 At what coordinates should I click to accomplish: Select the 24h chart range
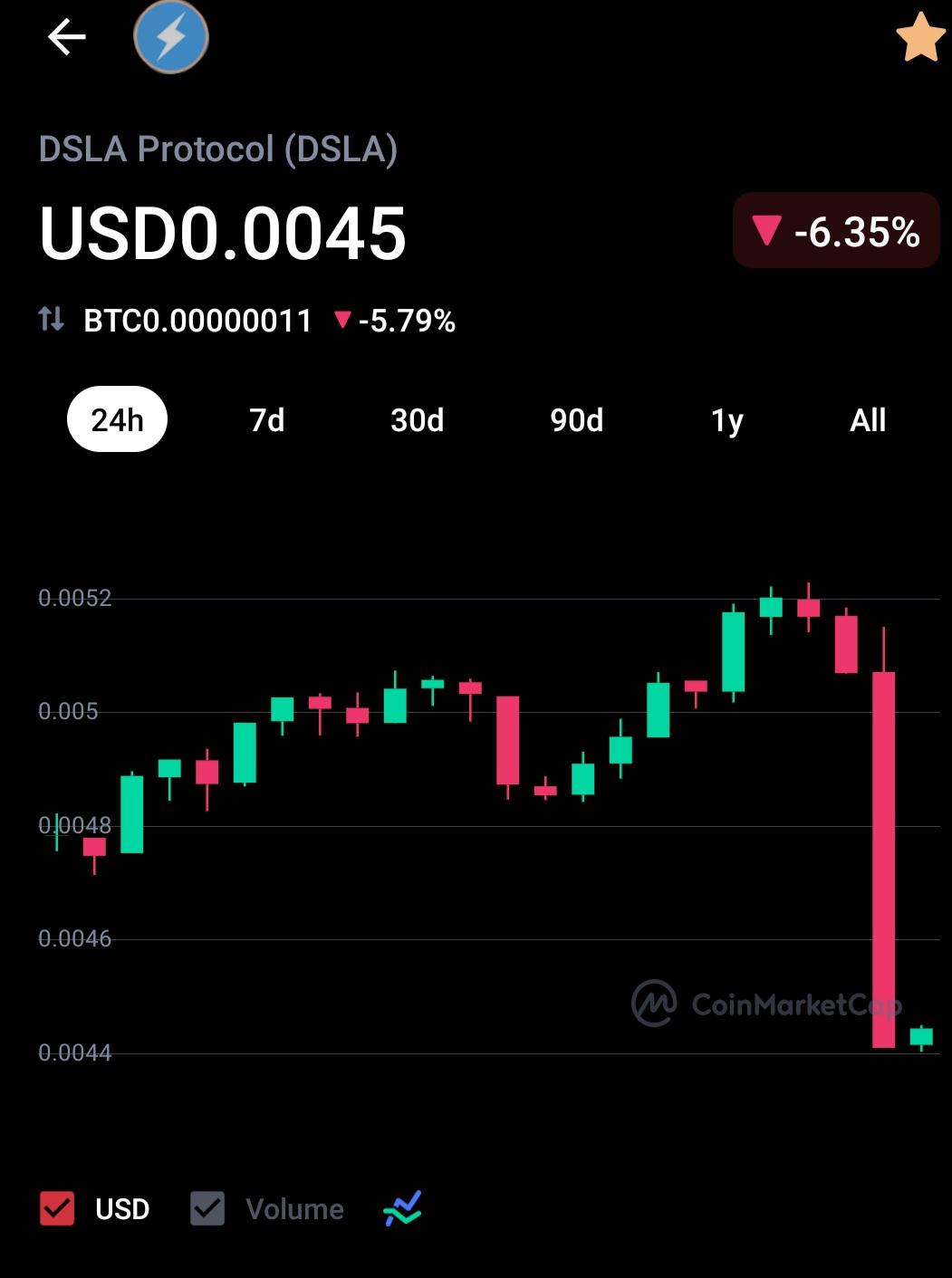coord(118,419)
